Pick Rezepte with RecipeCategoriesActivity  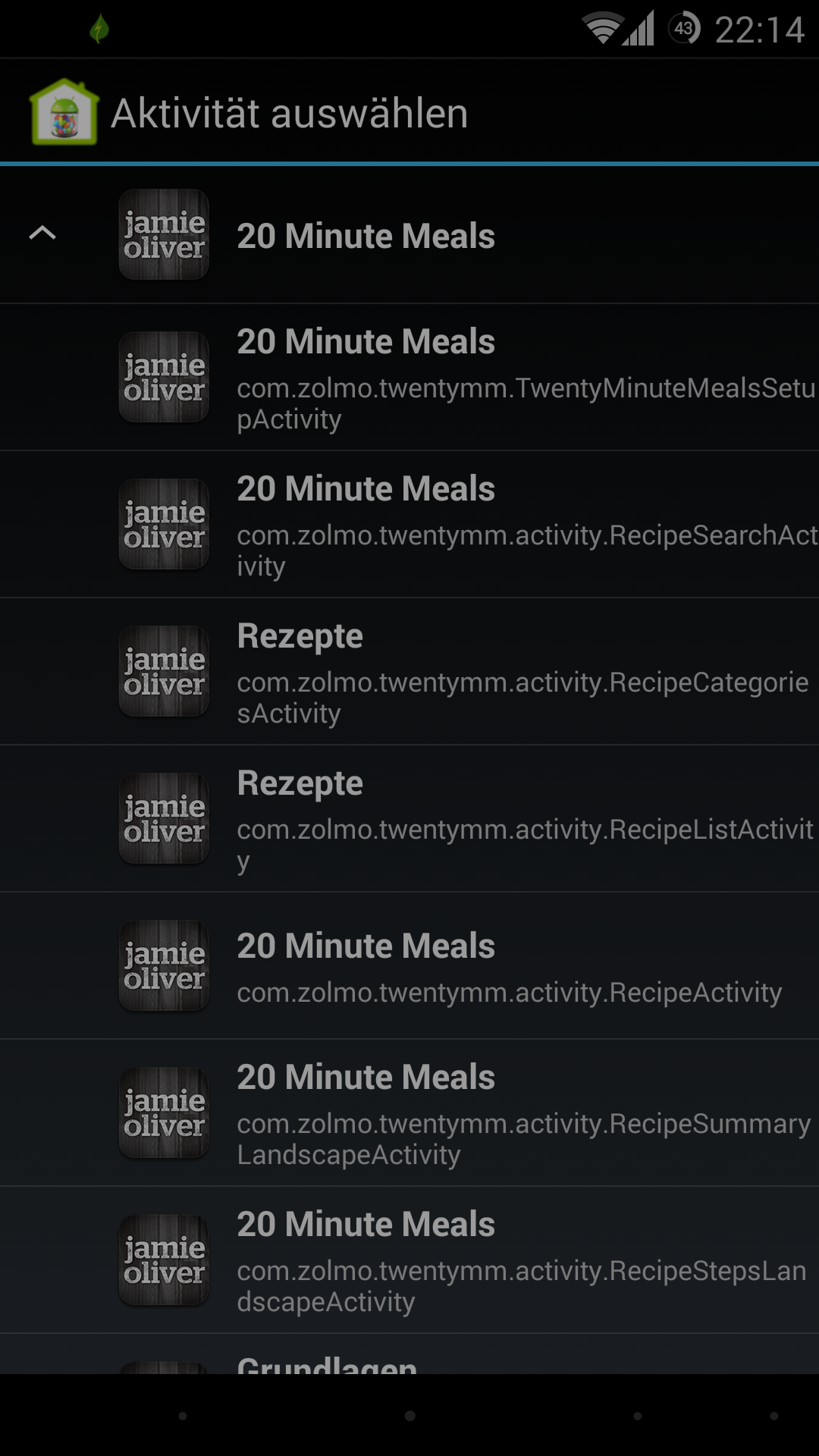click(x=409, y=672)
